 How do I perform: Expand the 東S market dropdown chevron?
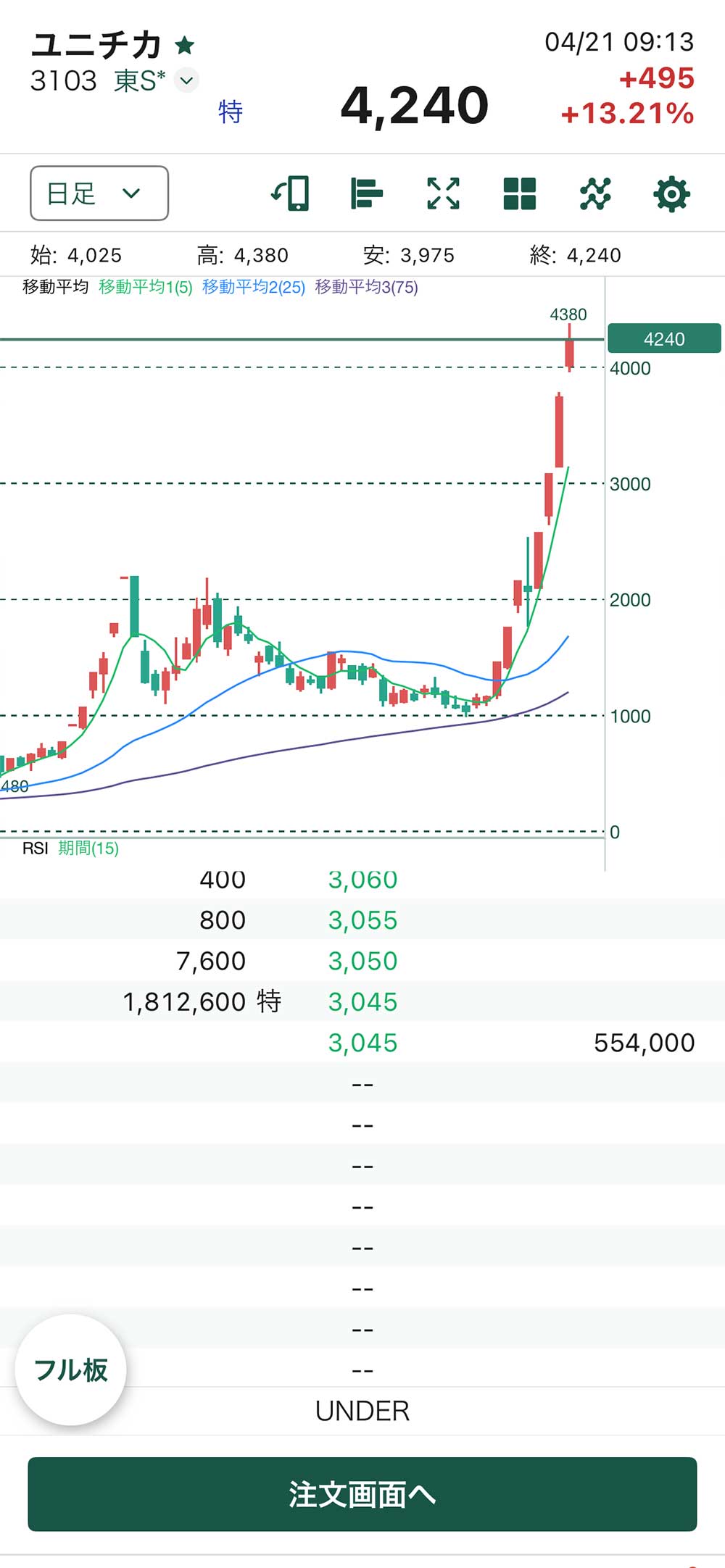coord(187,80)
